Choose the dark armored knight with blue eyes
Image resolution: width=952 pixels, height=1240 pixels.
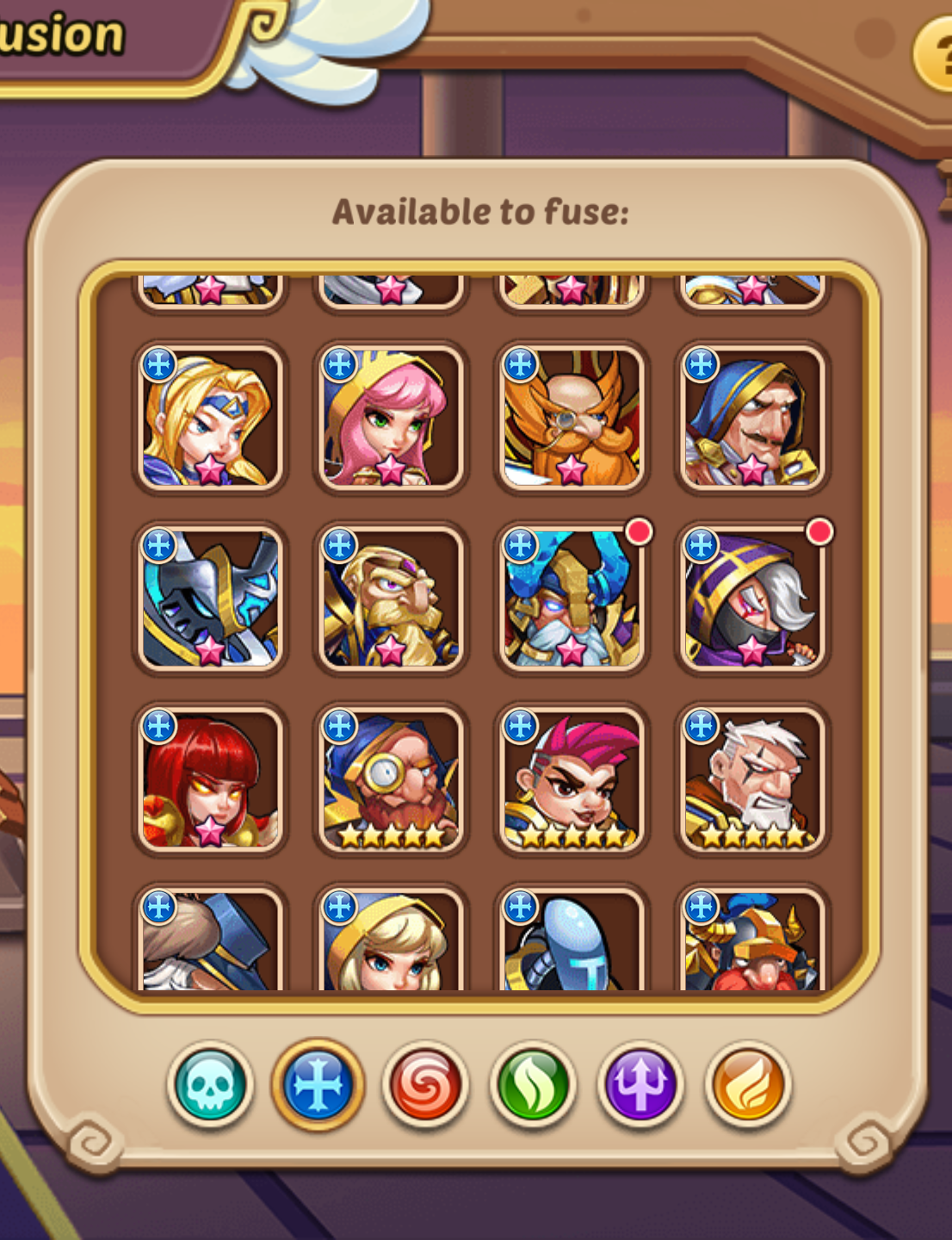(x=211, y=599)
